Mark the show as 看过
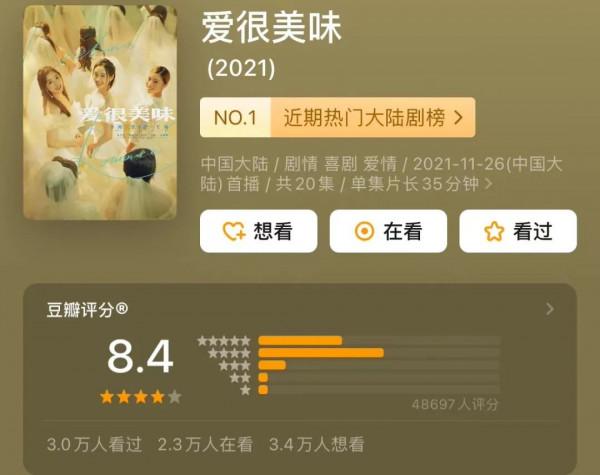Screen dimensions: 600x475 click(517, 231)
